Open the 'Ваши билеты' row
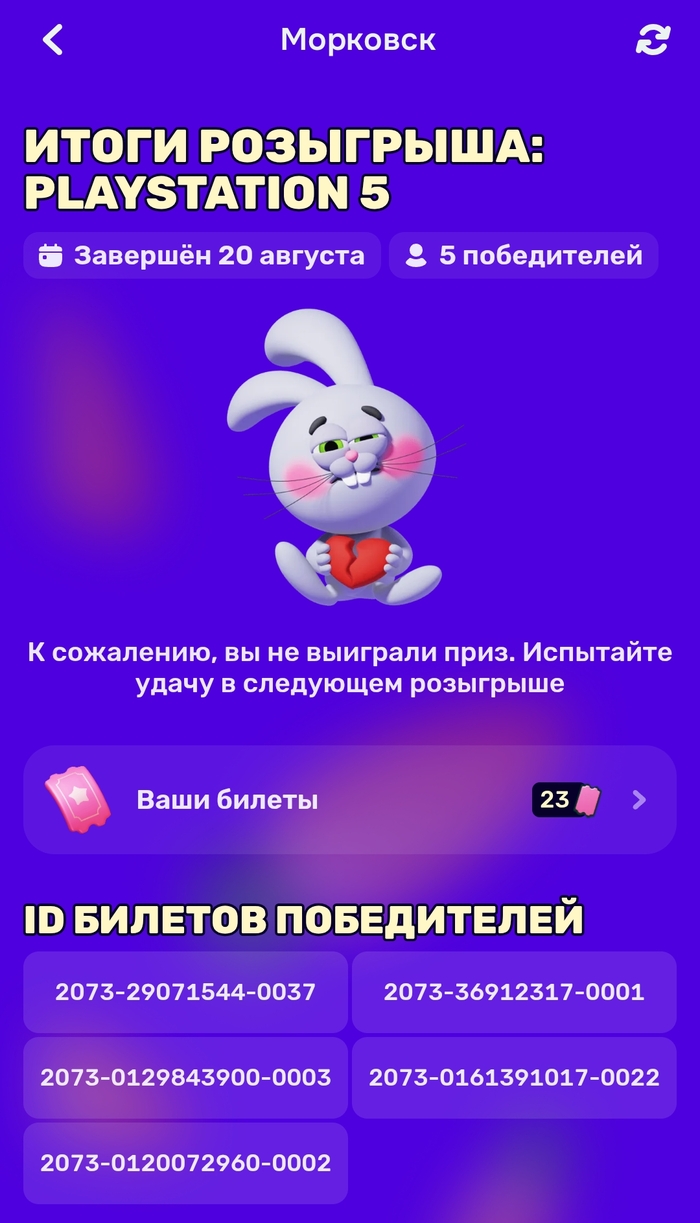Screen dimensions: 700x1223 [349, 800]
